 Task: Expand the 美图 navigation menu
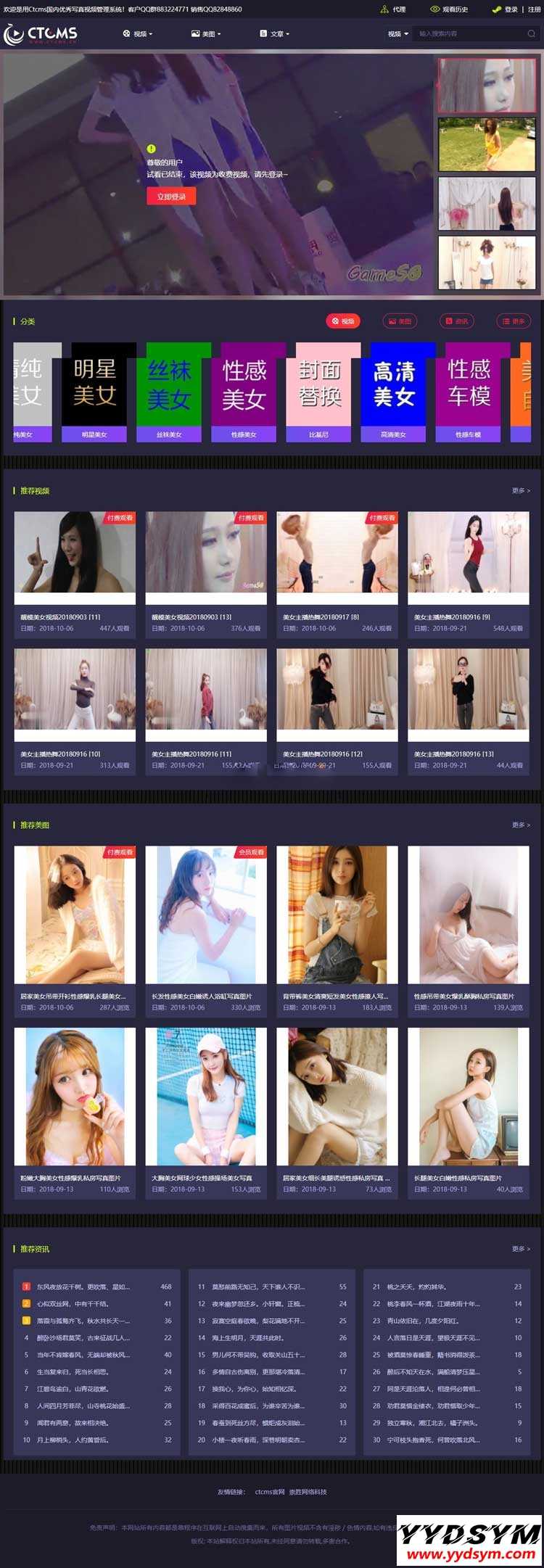coord(206,34)
